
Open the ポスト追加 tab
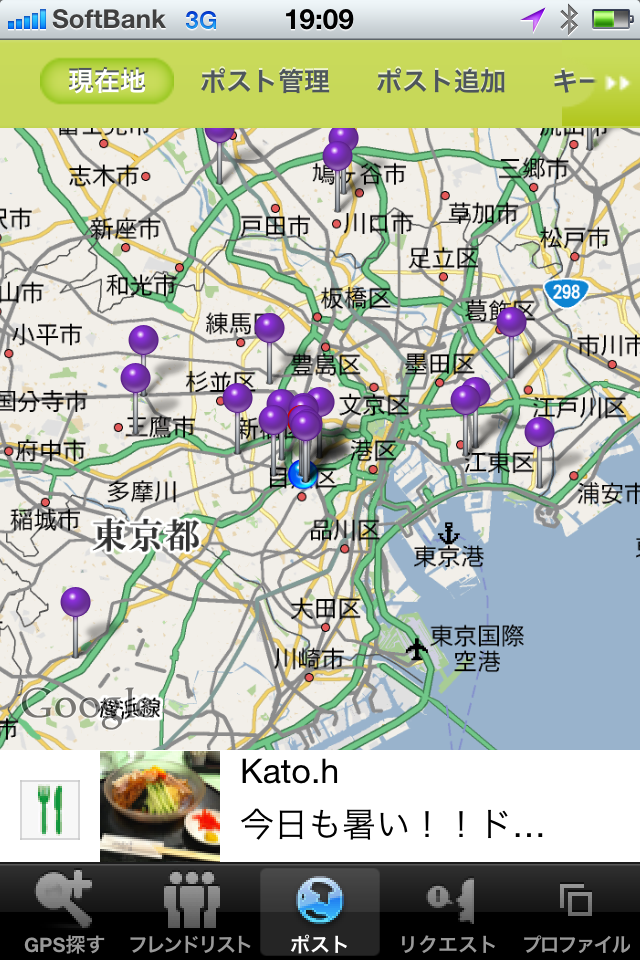point(441,82)
